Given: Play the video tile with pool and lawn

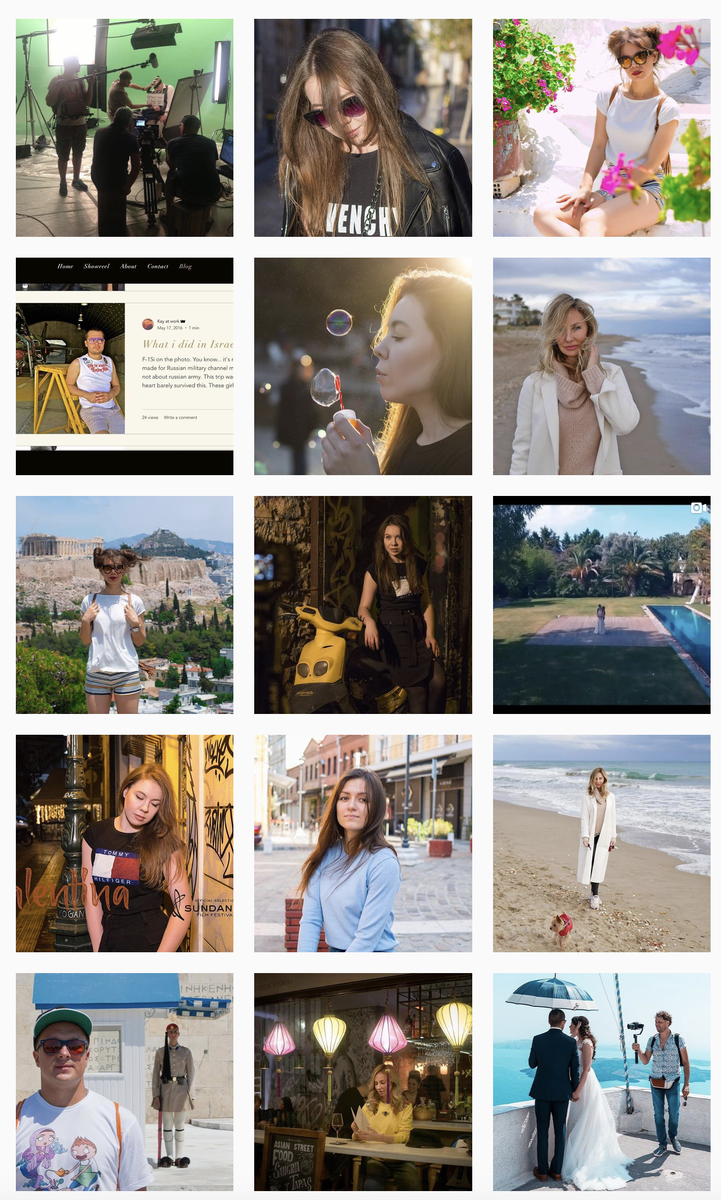Looking at the screenshot, I should (x=601, y=605).
